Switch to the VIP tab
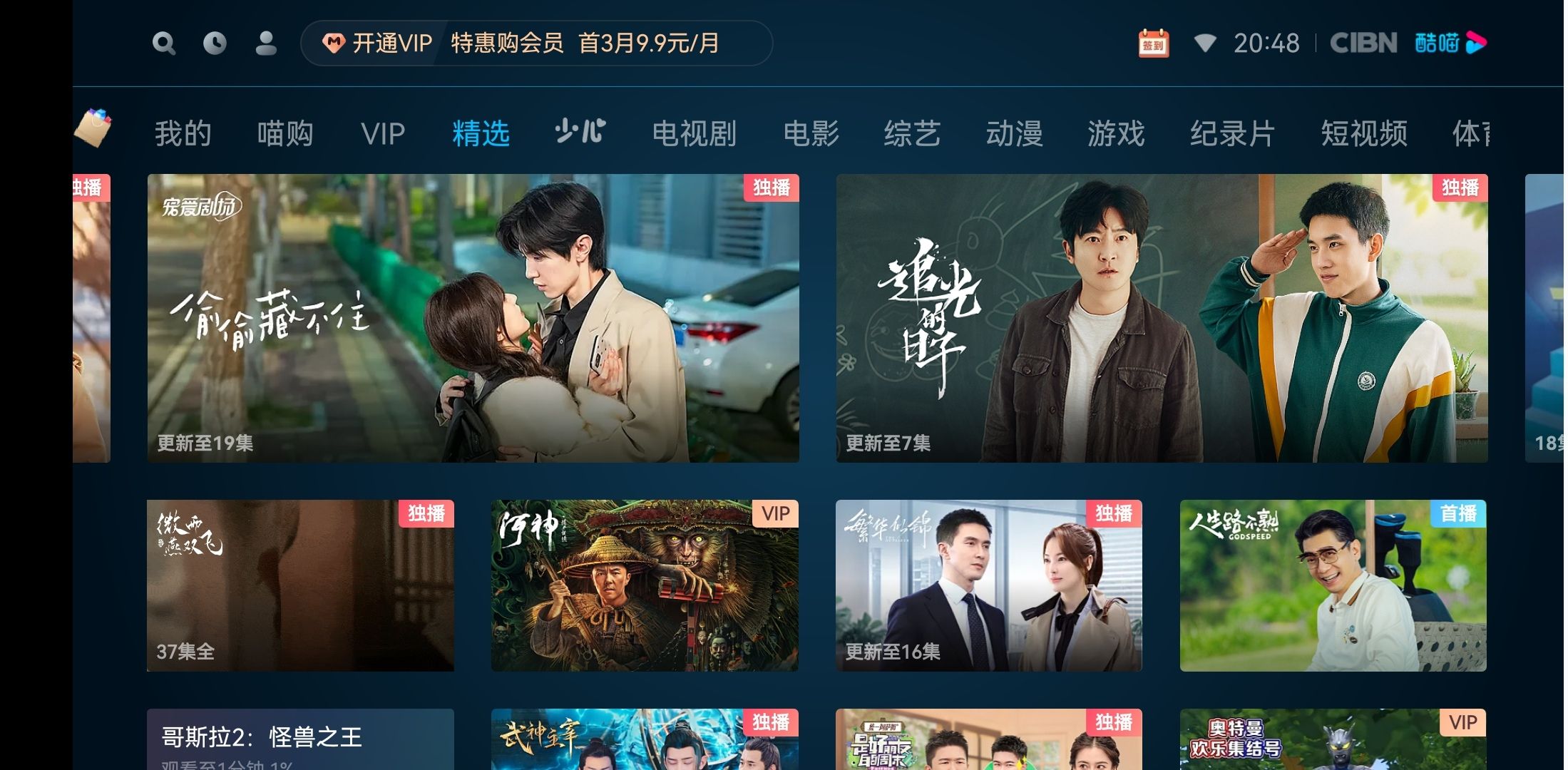Screen dimensions: 1568x770 pos(383,133)
